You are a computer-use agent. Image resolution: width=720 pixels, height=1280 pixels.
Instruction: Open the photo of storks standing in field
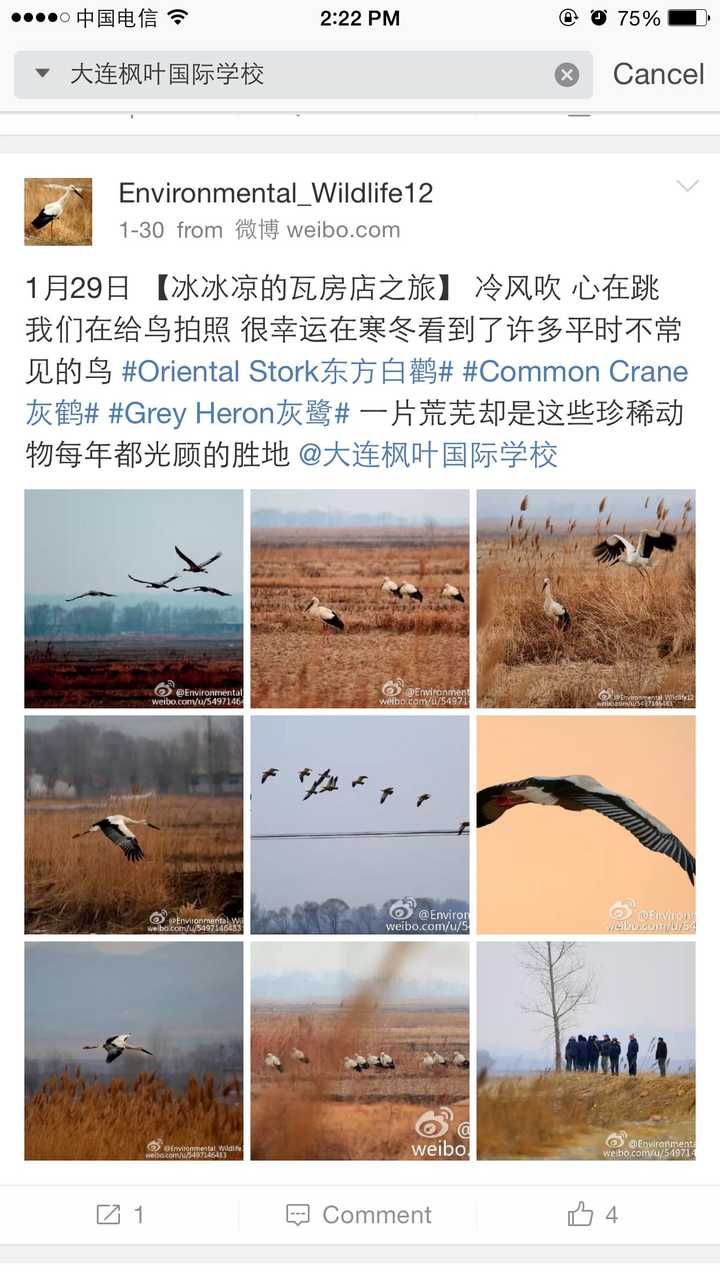point(360,599)
